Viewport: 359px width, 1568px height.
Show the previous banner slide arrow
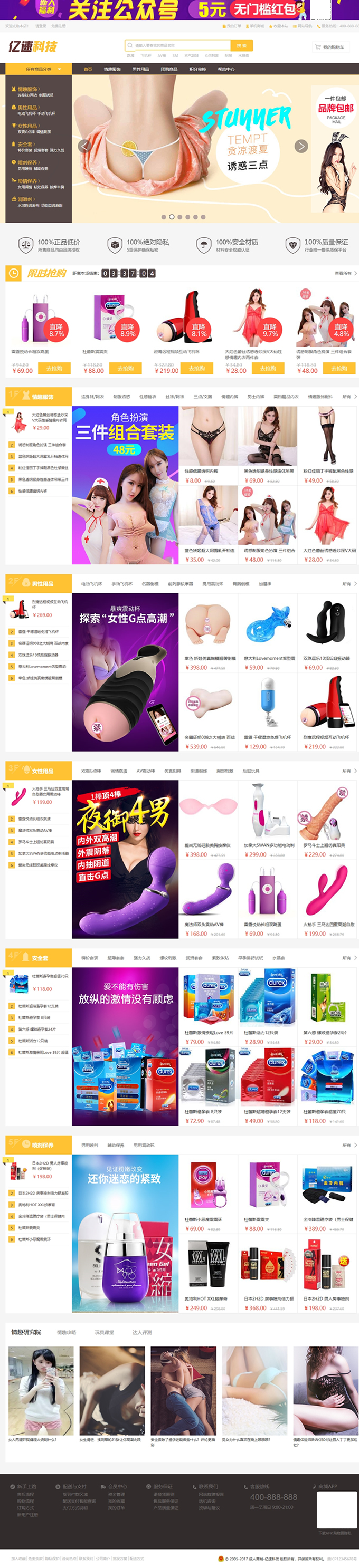[84, 146]
